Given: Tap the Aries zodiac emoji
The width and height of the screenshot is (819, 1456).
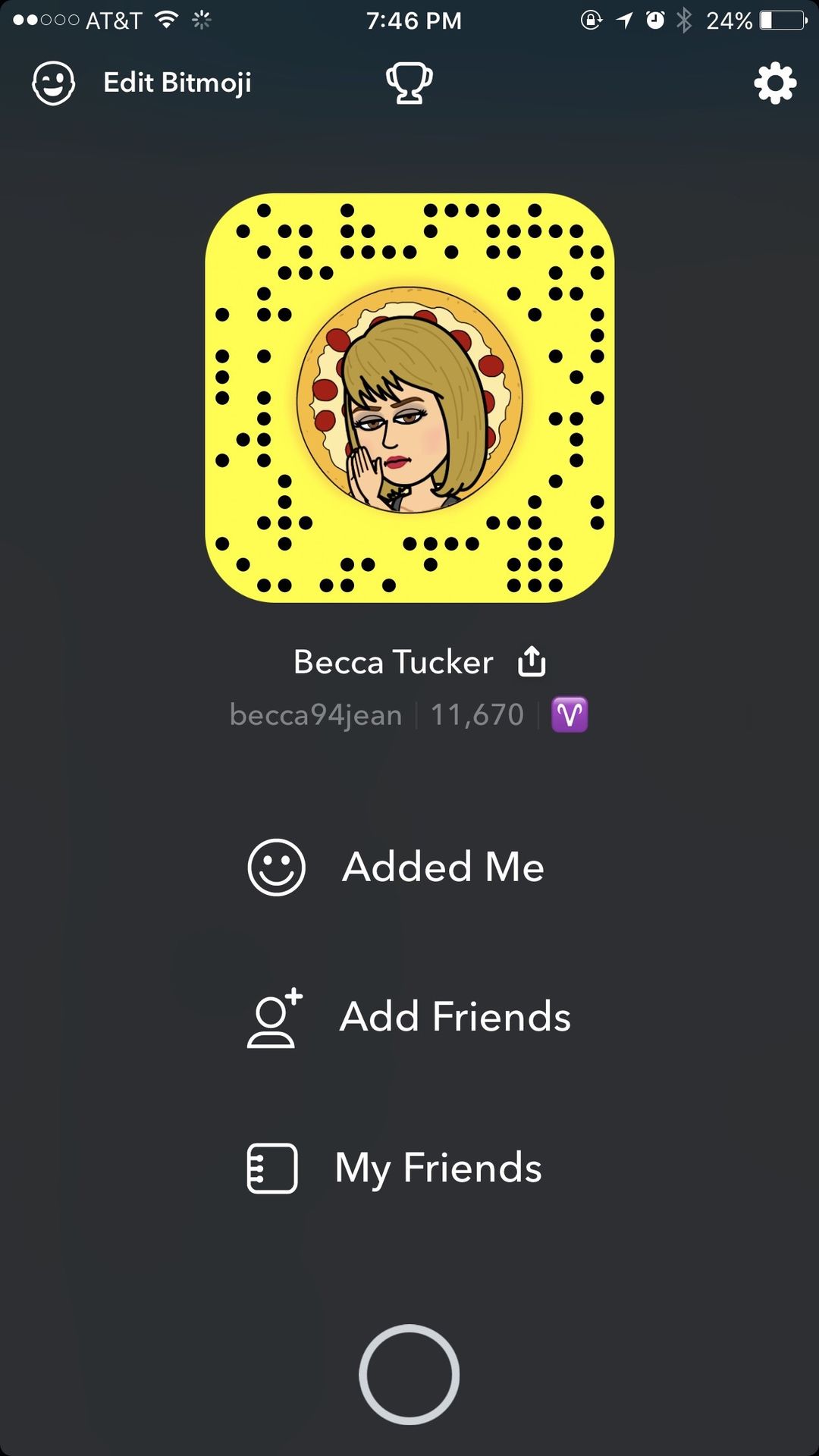Looking at the screenshot, I should click(x=570, y=714).
